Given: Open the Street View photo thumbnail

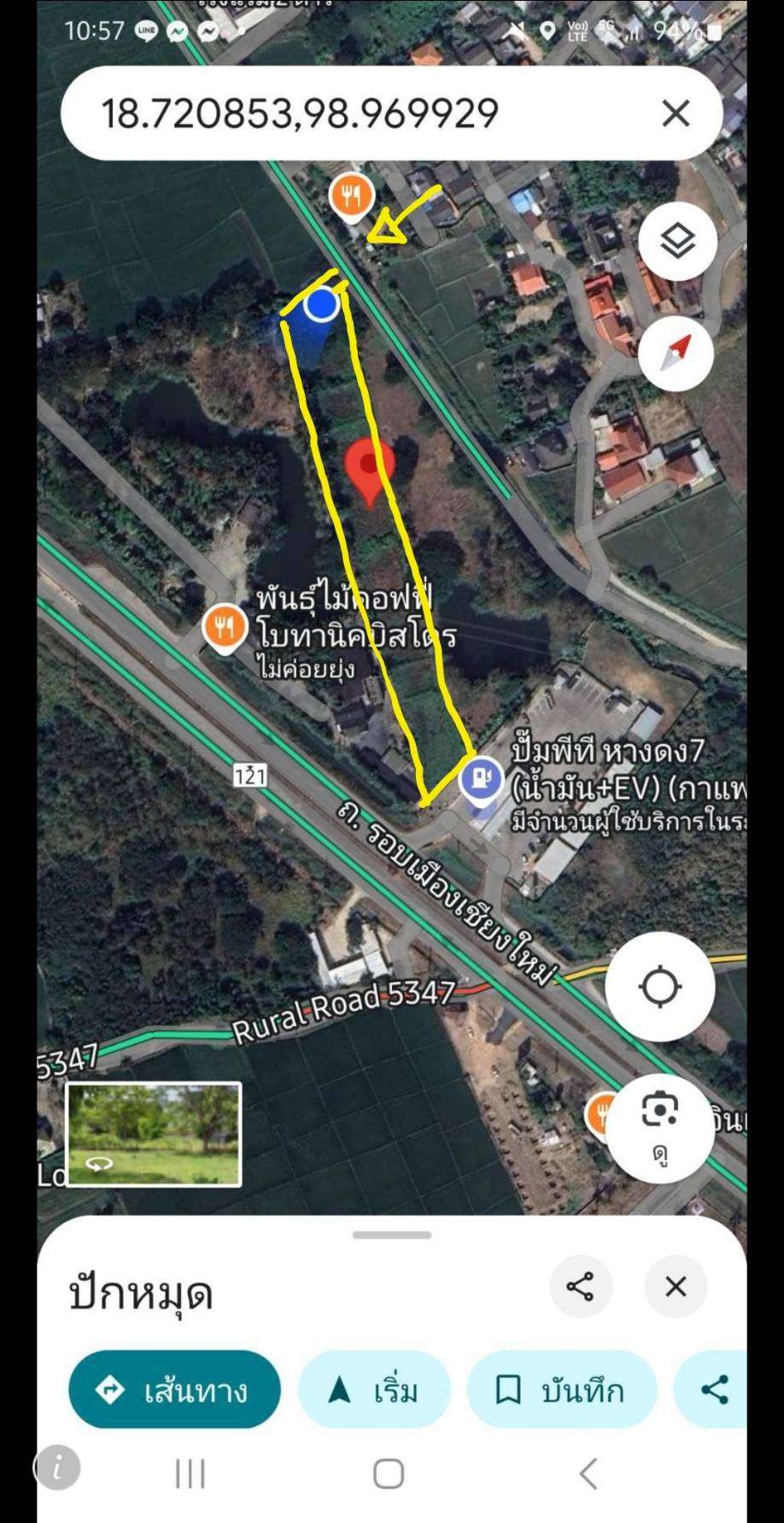Looking at the screenshot, I should tap(154, 1134).
